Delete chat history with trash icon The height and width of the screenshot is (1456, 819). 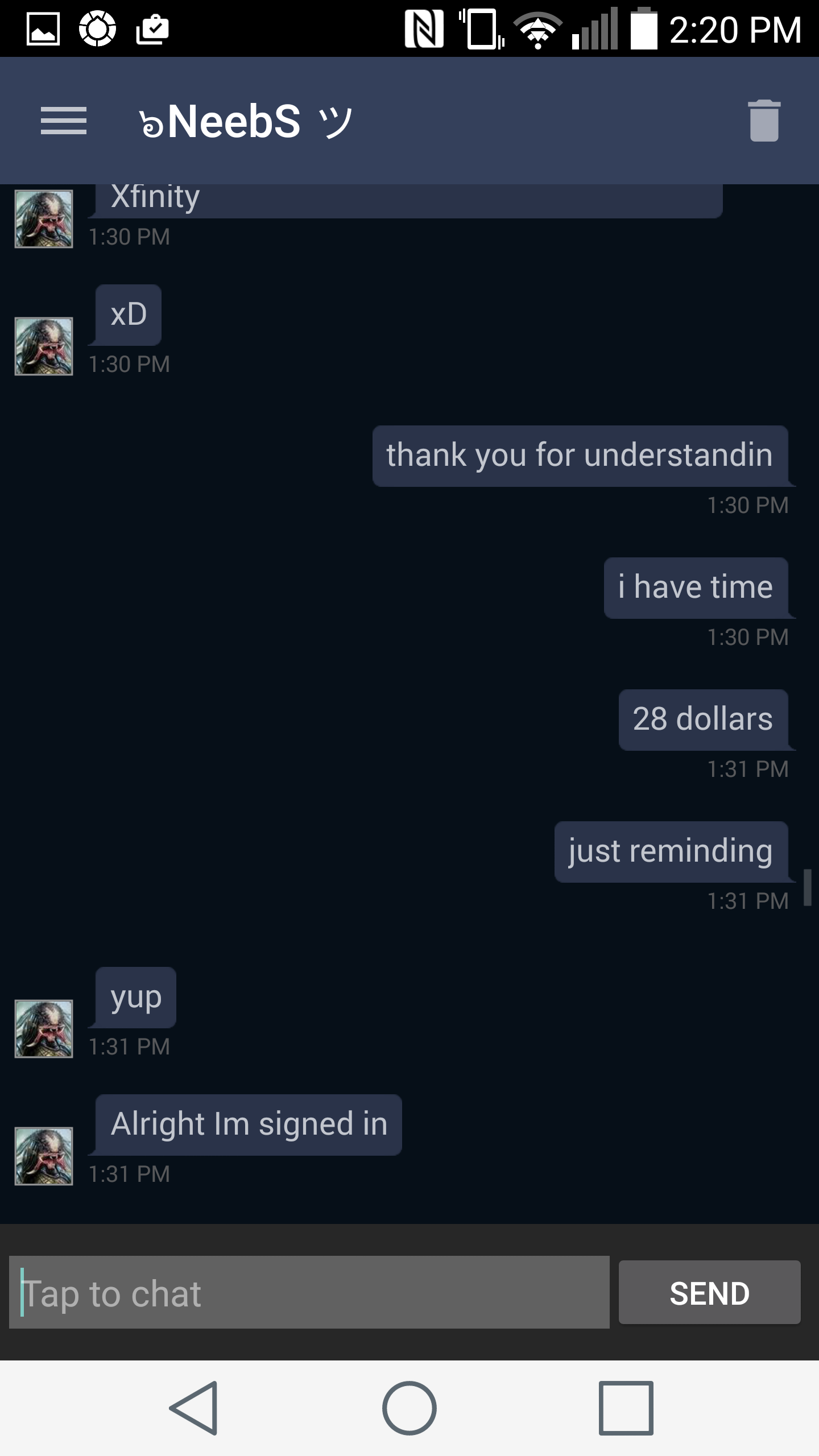(x=764, y=121)
